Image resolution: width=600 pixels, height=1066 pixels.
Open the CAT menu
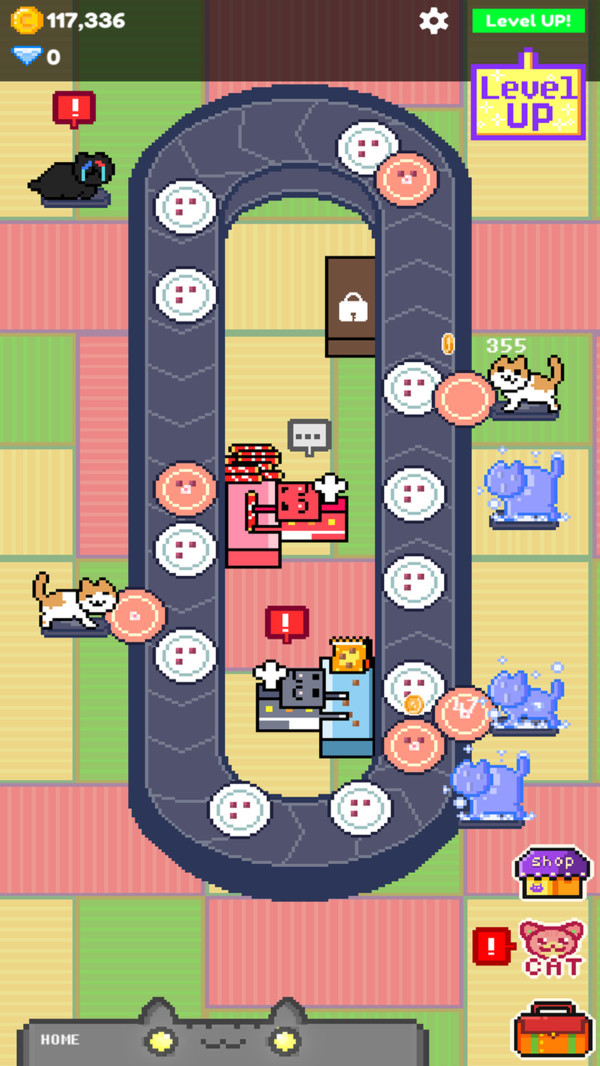point(551,949)
